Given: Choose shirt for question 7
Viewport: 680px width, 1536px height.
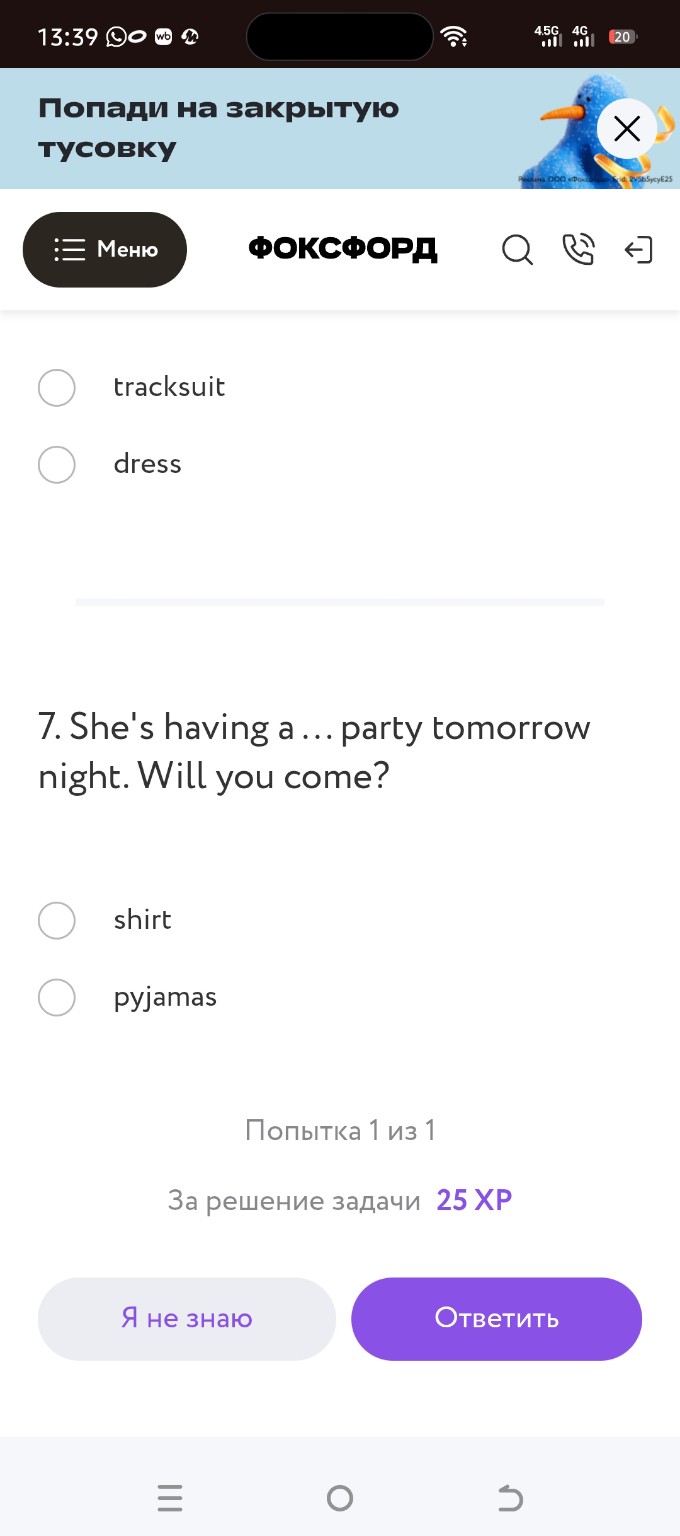Looking at the screenshot, I should pyautogui.click(x=57, y=920).
